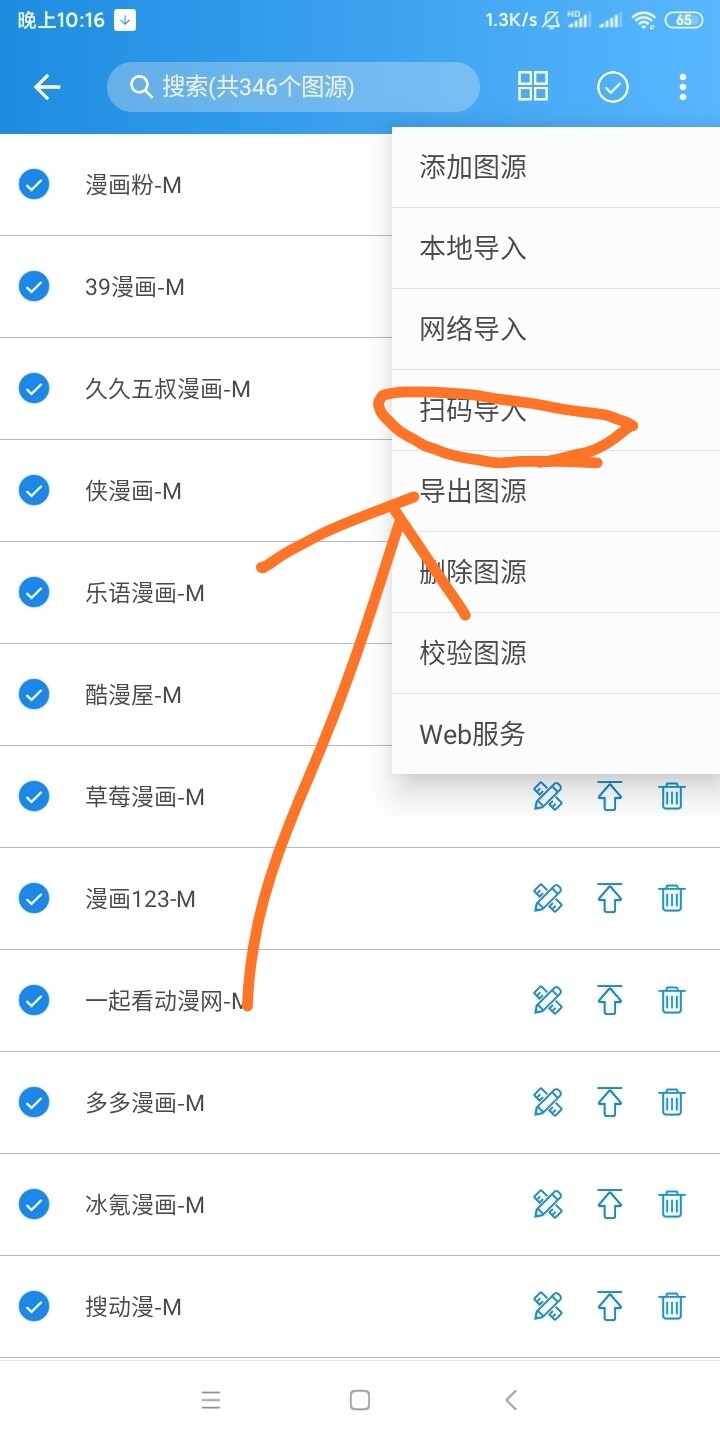Image resolution: width=720 pixels, height=1440 pixels.
Task: Open Web服务 from the menu
Action: point(473,734)
